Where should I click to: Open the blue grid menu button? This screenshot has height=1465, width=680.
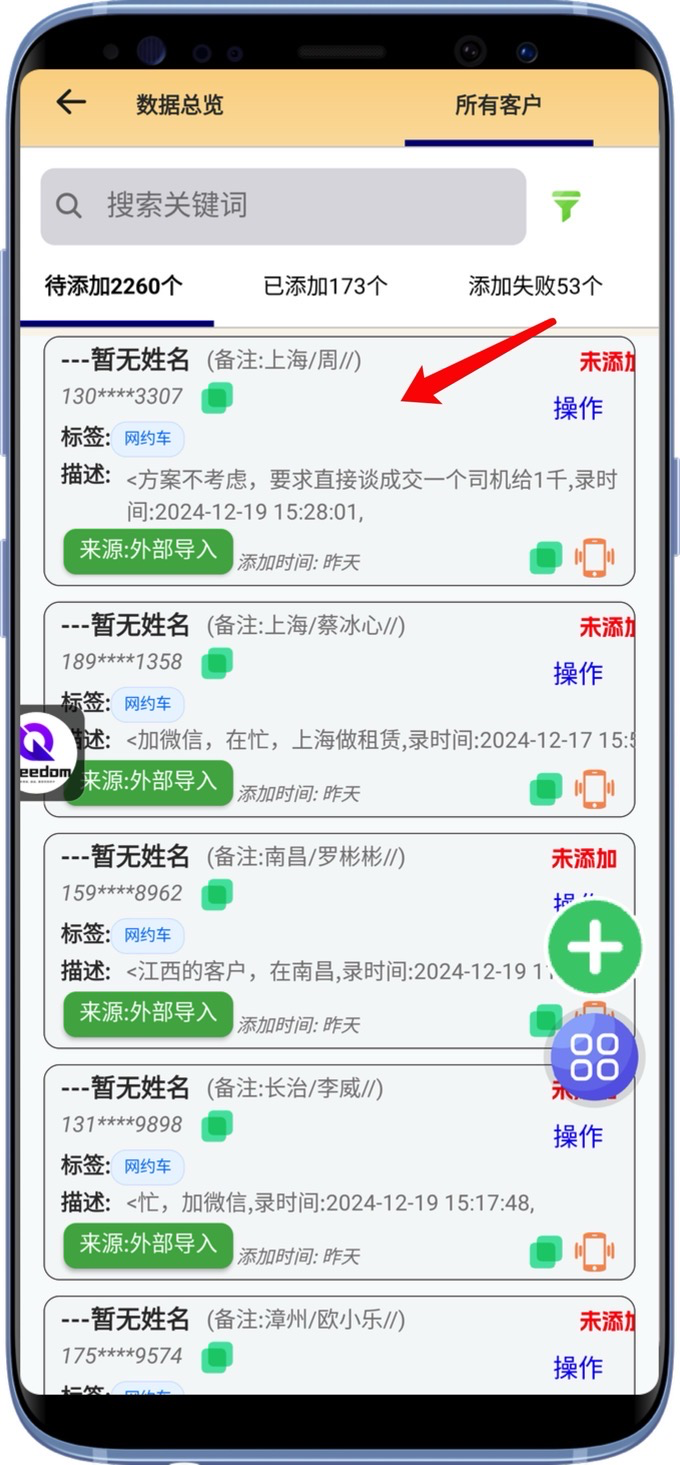coord(594,1057)
